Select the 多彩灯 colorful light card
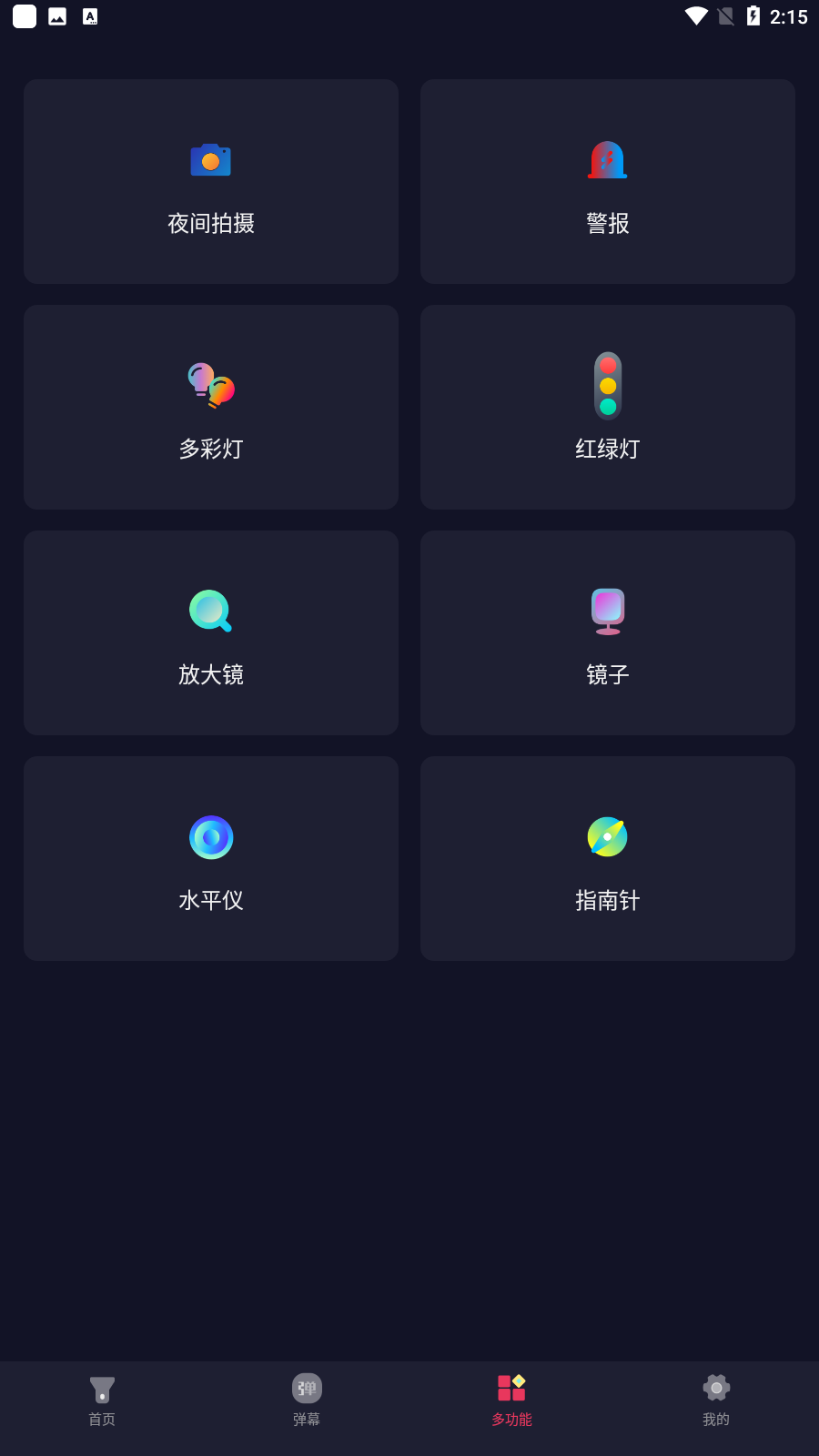819x1456 pixels. [x=211, y=407]
